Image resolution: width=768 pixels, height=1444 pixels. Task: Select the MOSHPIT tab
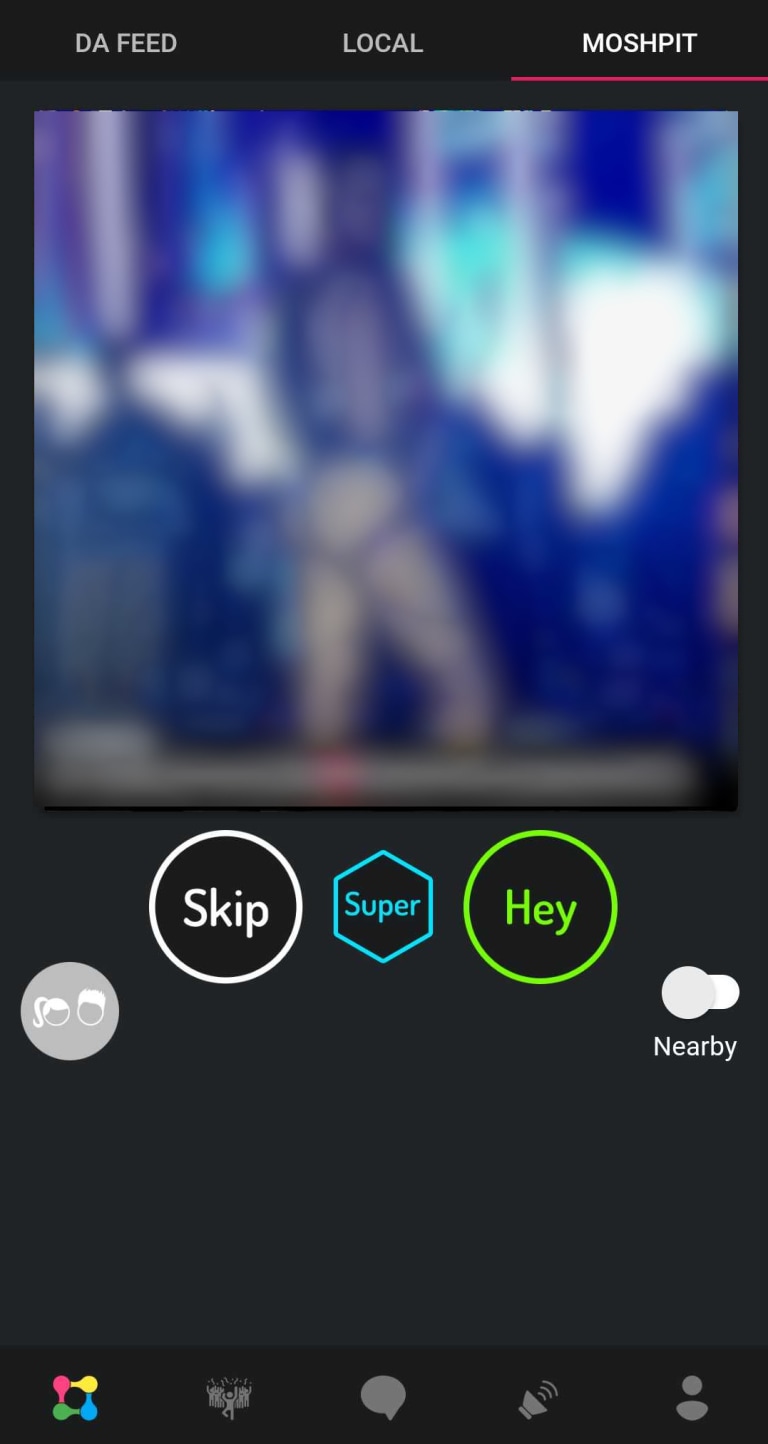[x=639, y=43]
